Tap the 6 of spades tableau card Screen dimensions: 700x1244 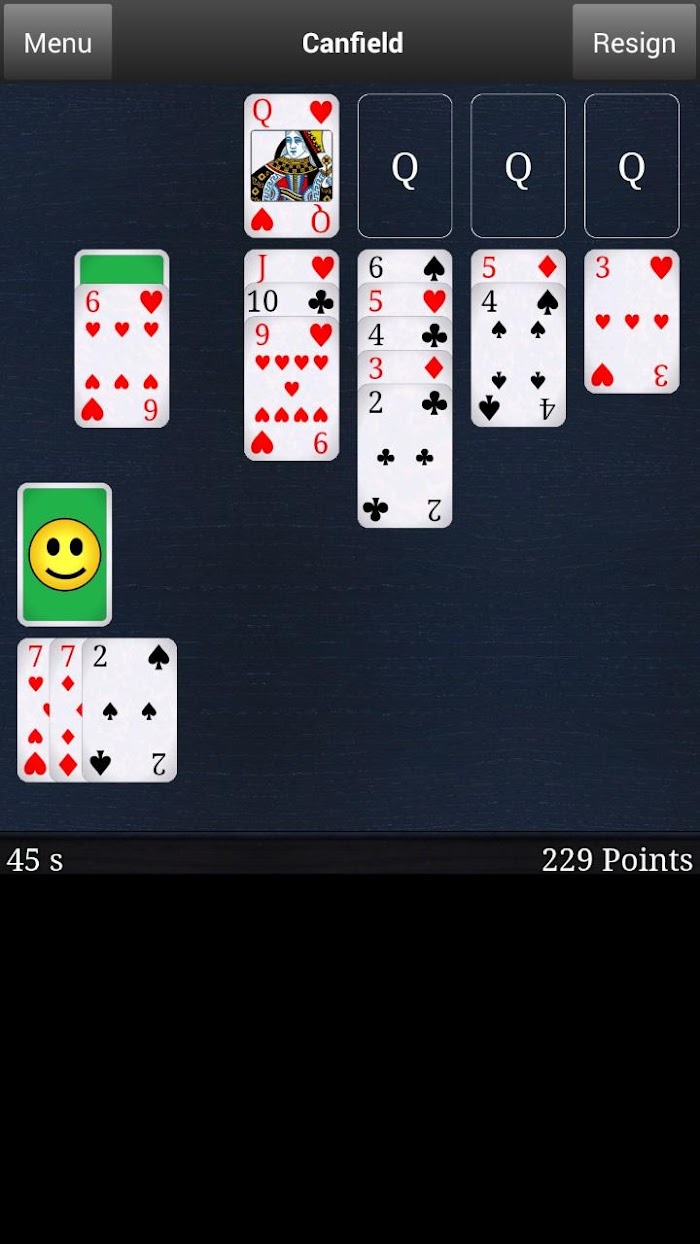click(404, 266)
